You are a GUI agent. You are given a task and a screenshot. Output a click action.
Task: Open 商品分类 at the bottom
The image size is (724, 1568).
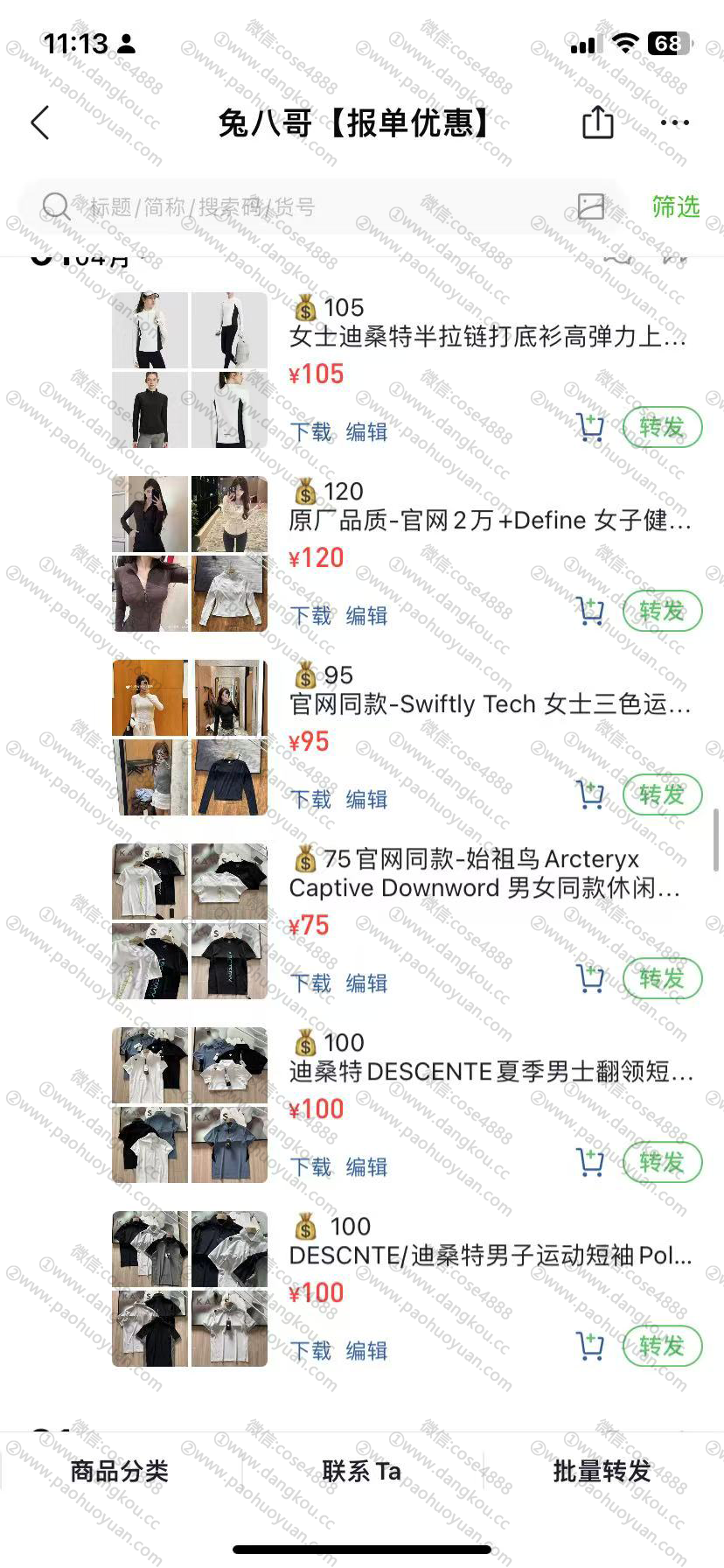coord(120,1472)
